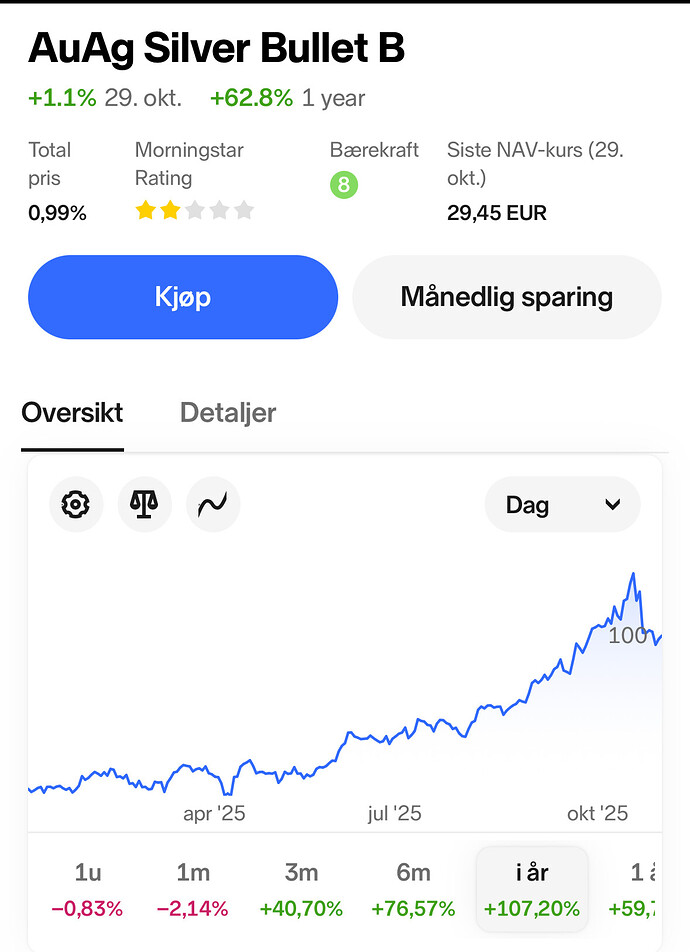Open chart settings gear icon
Image resolution: width=690 pixels, height=952 pixels.
coord(76,504)
